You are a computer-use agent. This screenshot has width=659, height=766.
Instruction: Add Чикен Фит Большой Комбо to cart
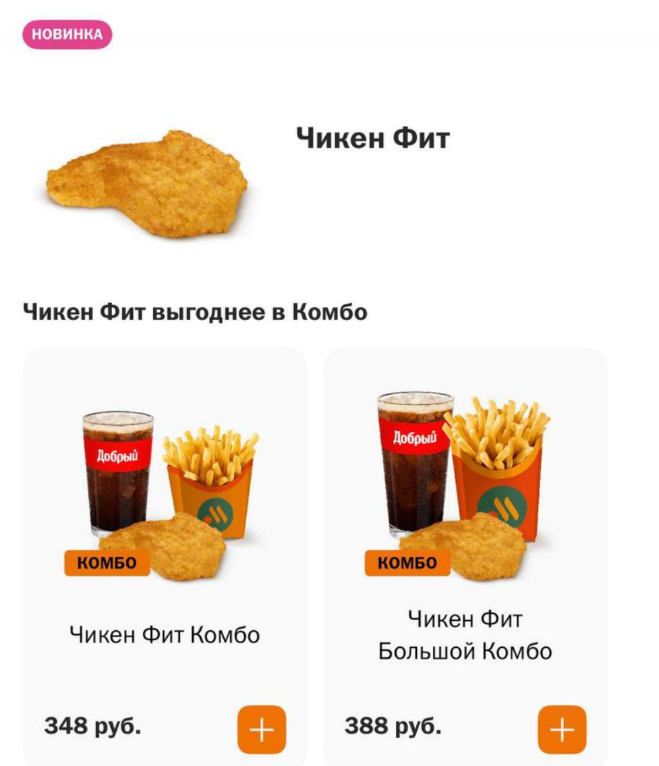pos(562,730)
